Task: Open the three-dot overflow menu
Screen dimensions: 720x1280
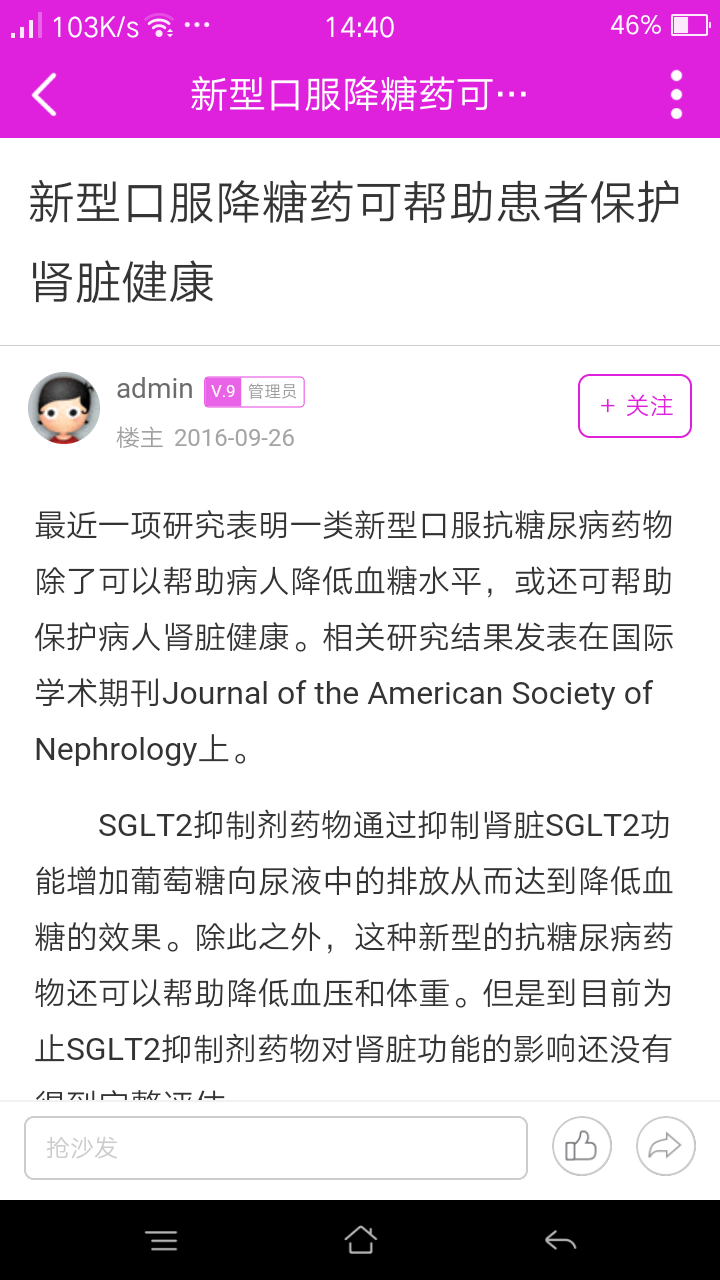Action: pyautogui.click(x=676, y=95)
